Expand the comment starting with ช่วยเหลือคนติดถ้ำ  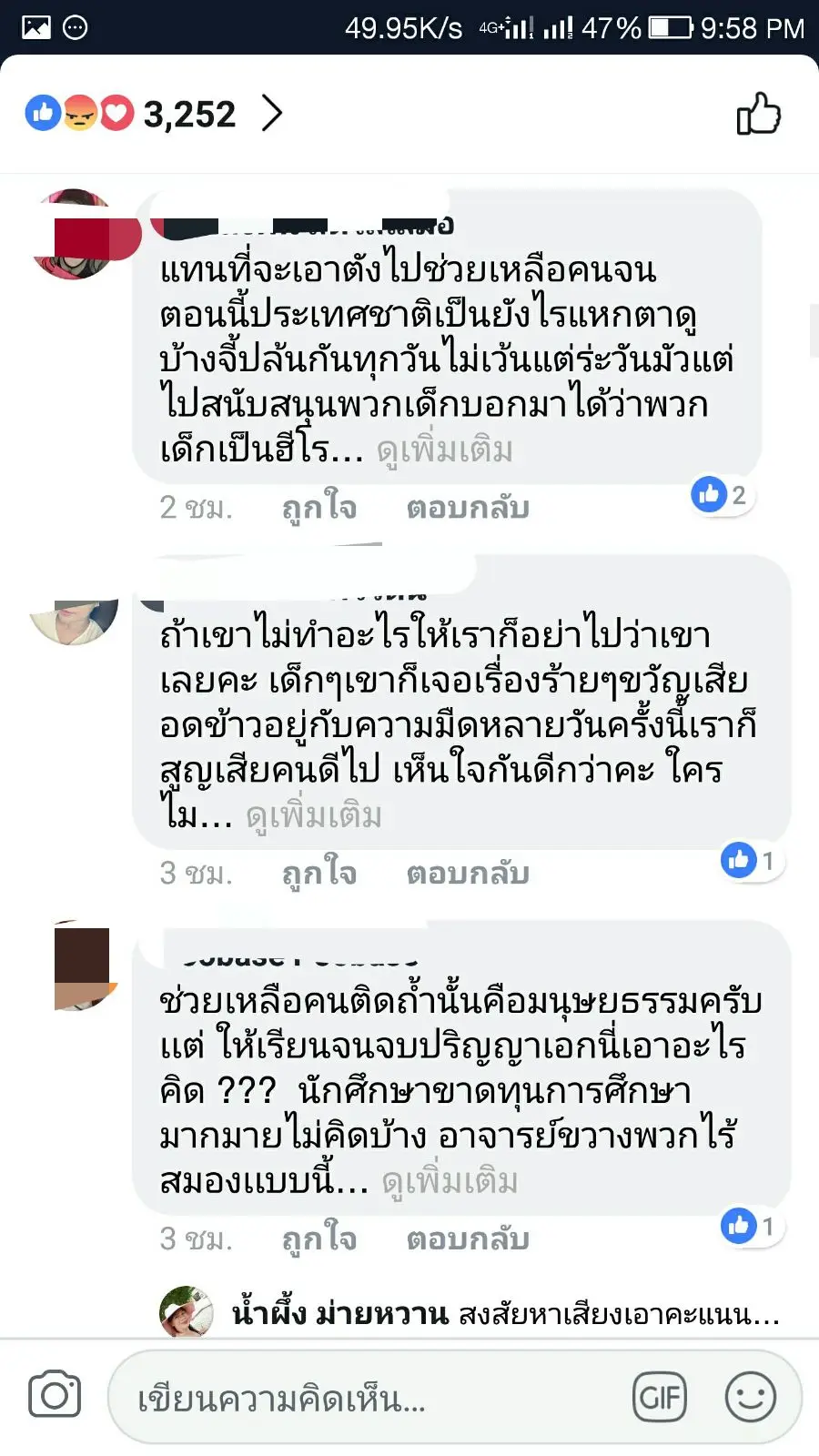pyautogui.click(x=450, y=1182)
